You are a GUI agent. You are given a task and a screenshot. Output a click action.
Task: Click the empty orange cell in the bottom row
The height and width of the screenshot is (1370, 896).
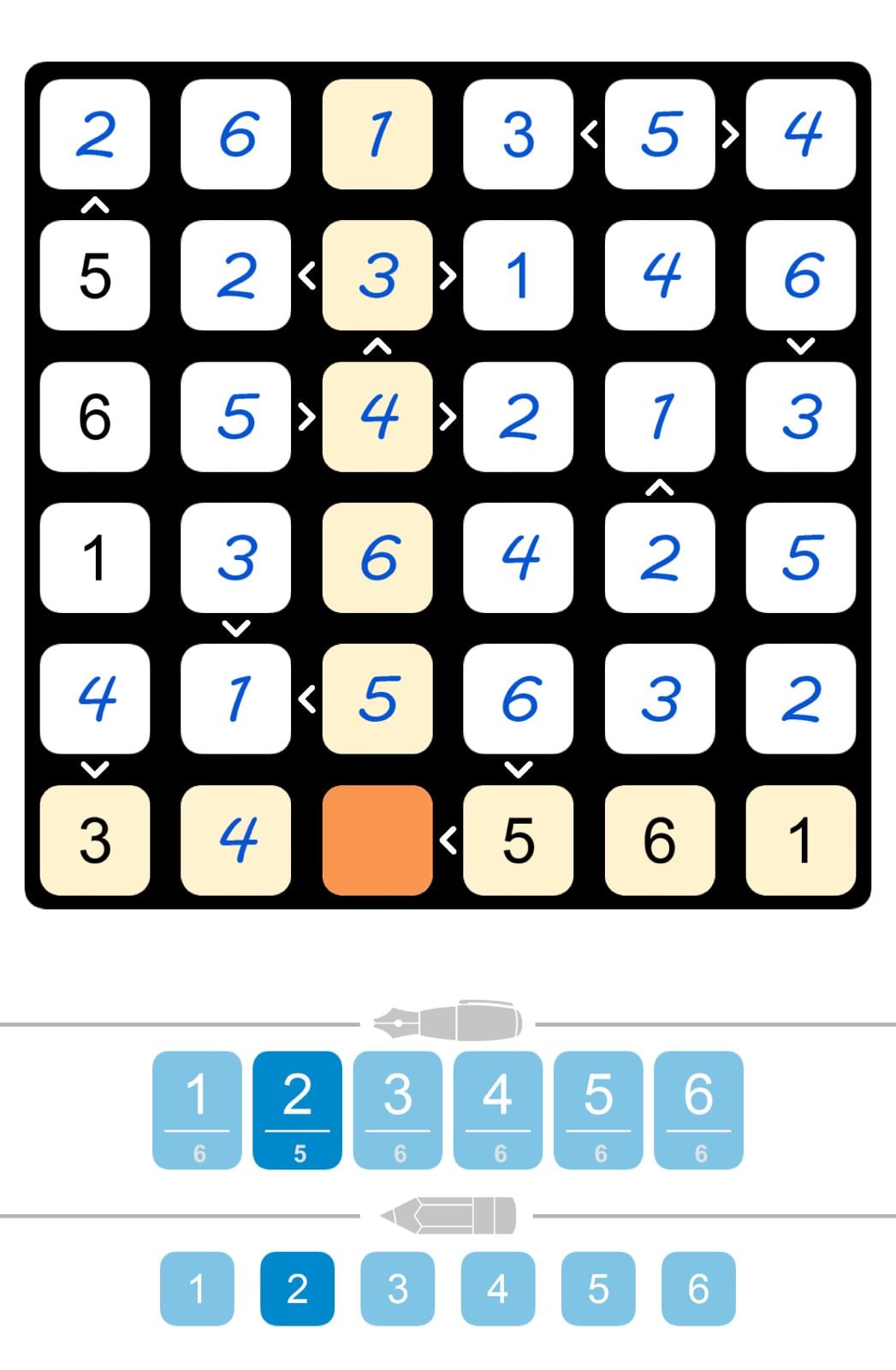pyautogui.click(x=377, y=840)
